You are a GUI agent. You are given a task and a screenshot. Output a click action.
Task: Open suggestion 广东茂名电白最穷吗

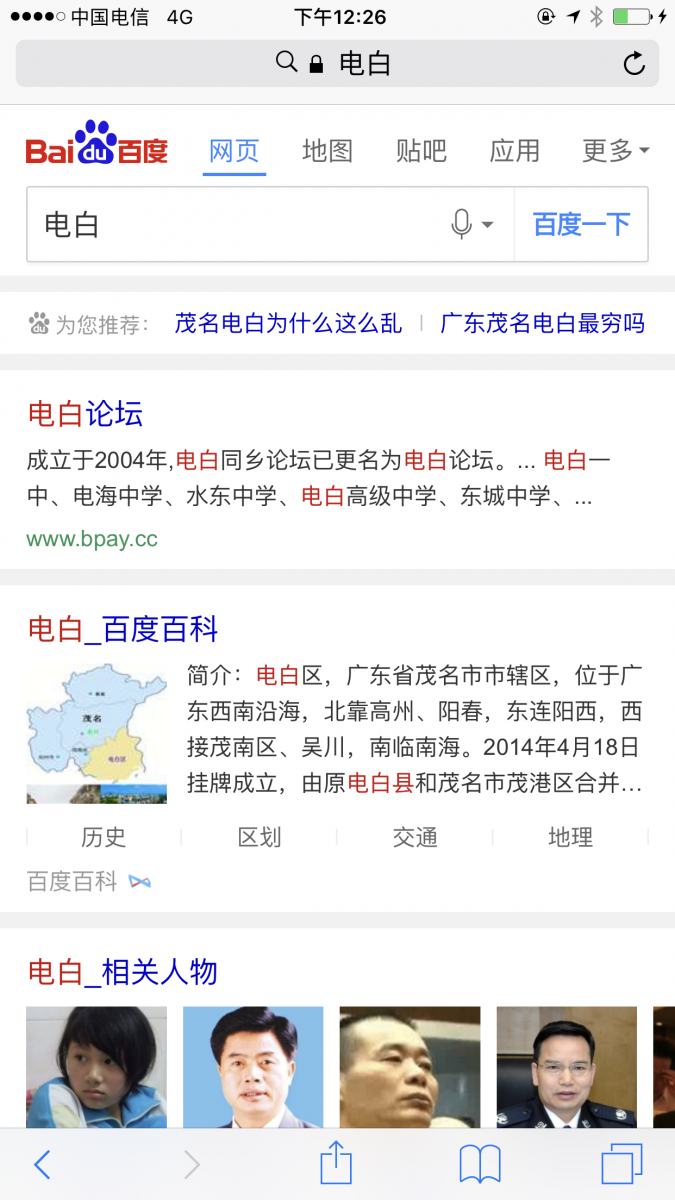(x=542, y=323)
